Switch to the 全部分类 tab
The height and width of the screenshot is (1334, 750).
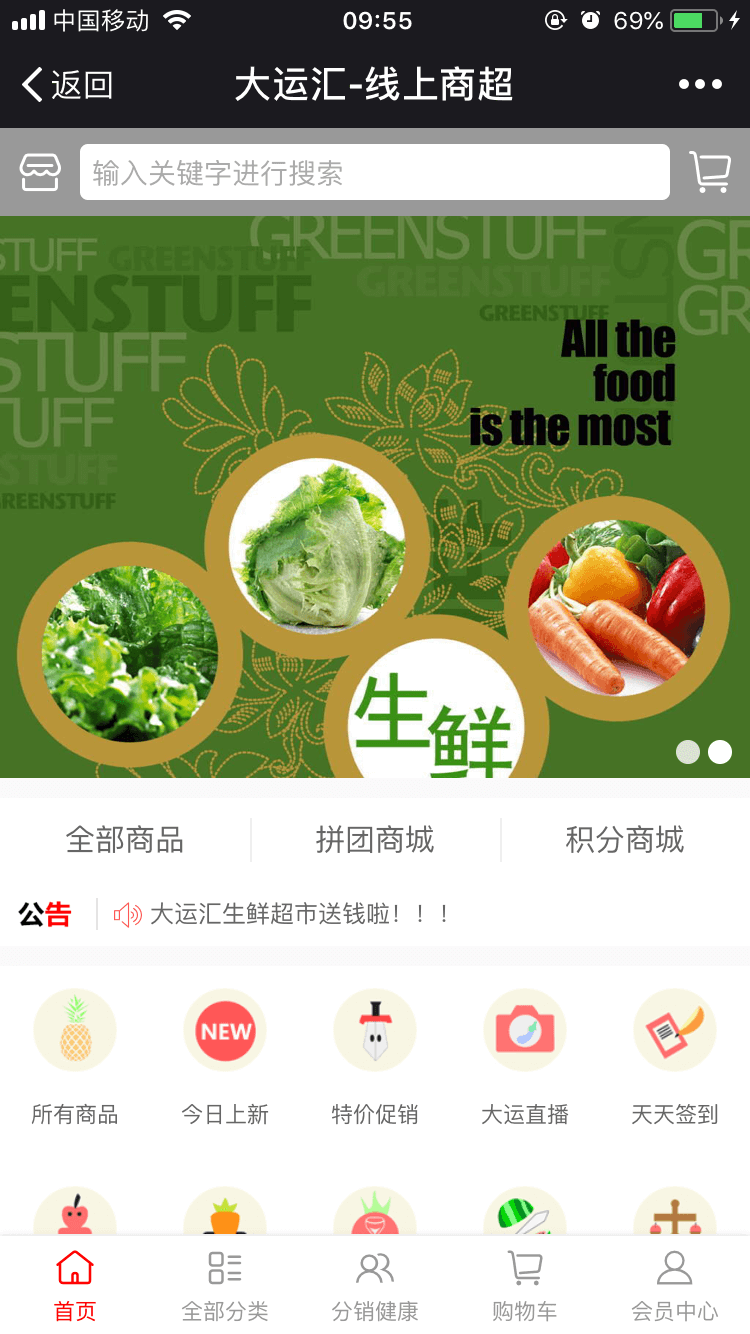coord(225,1285)
